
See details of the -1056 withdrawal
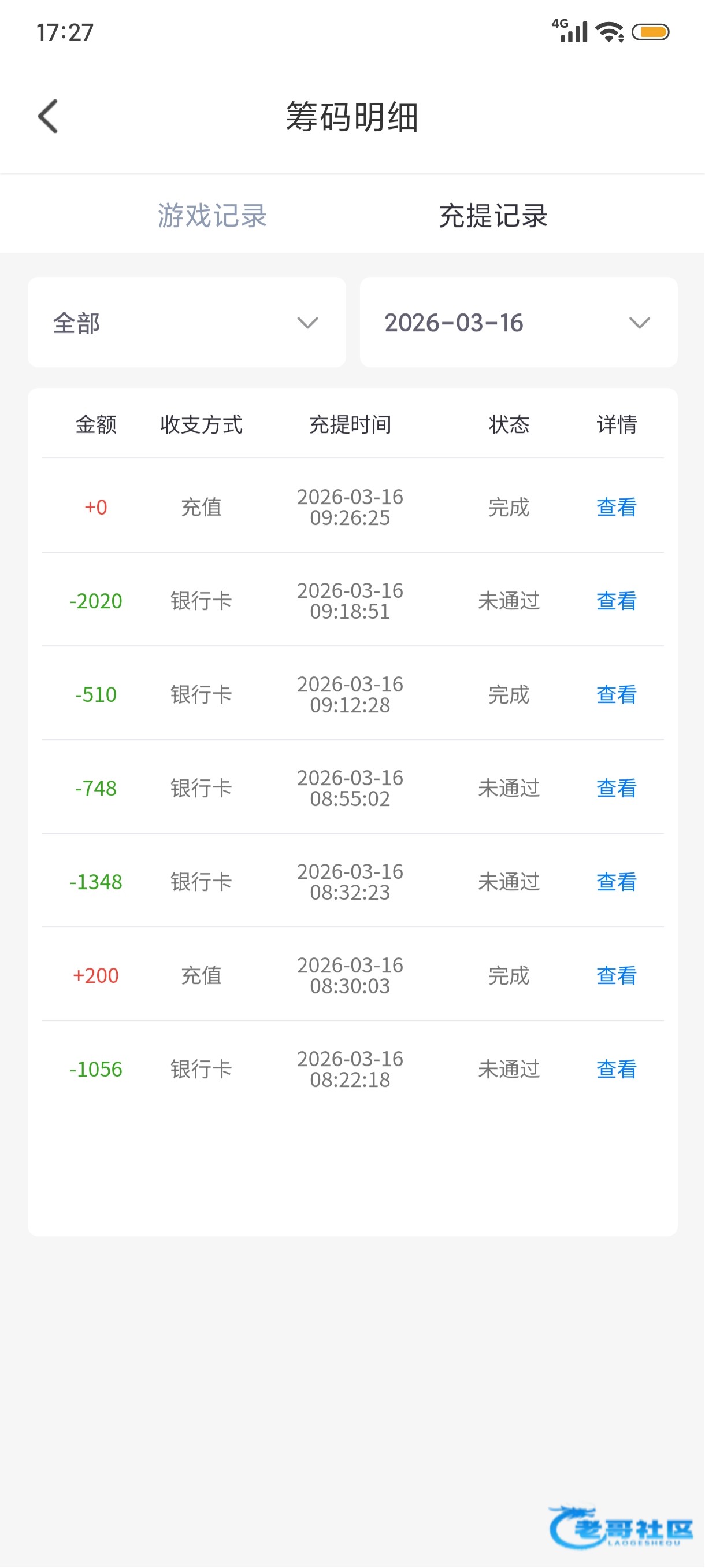point(616,1070)
